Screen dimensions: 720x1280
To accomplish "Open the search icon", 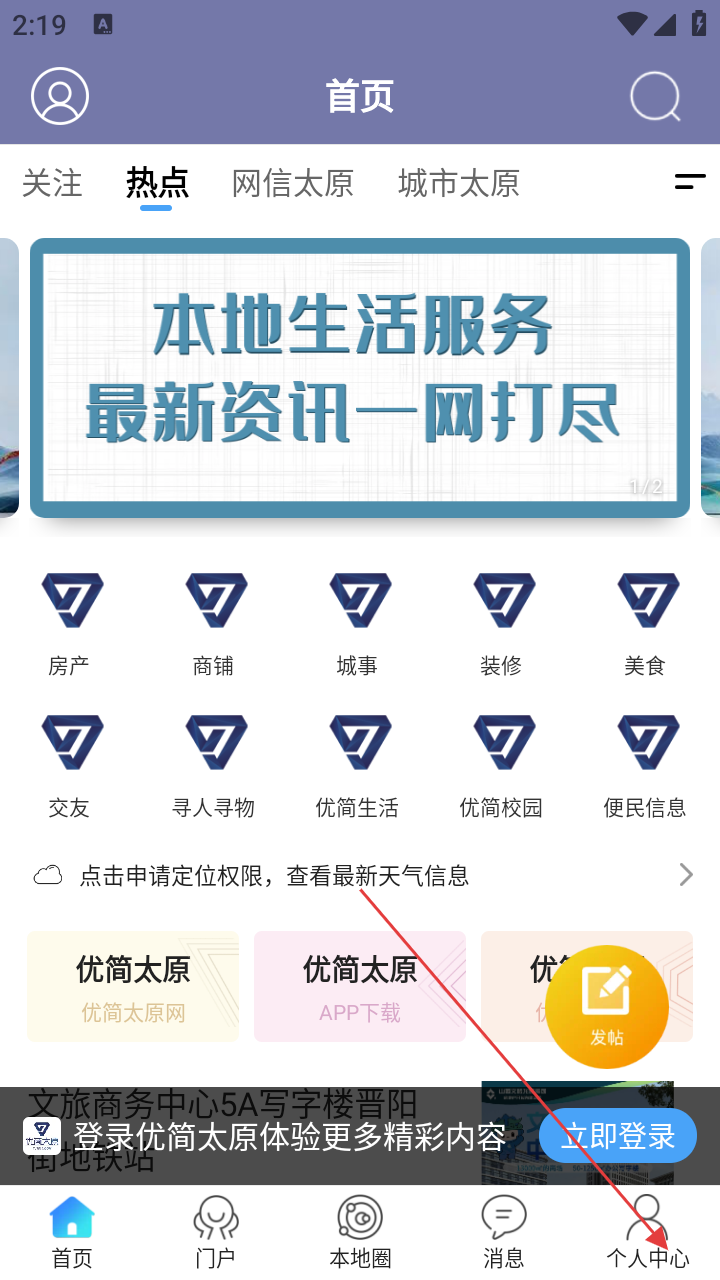I will tap(655, 97).
